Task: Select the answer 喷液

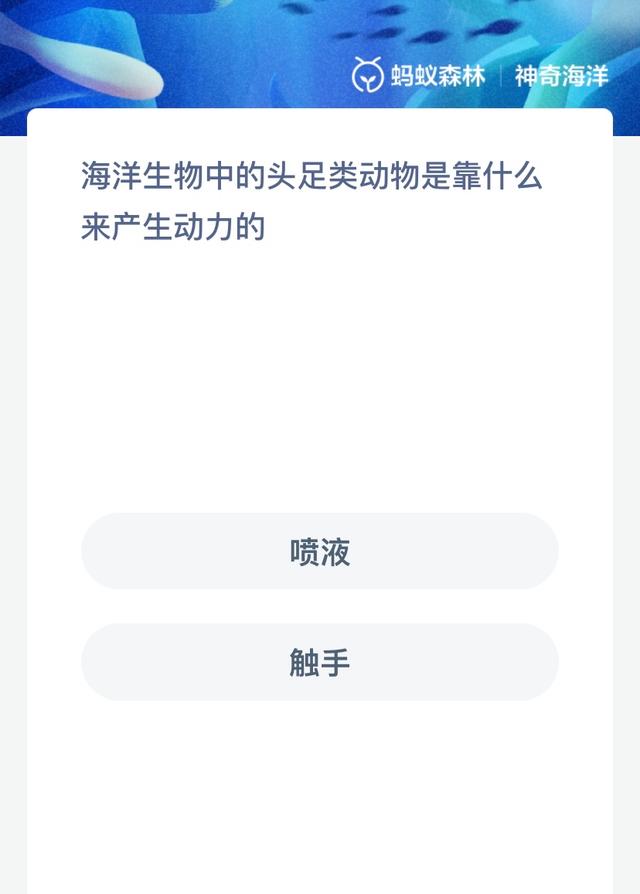Action: 320,552
